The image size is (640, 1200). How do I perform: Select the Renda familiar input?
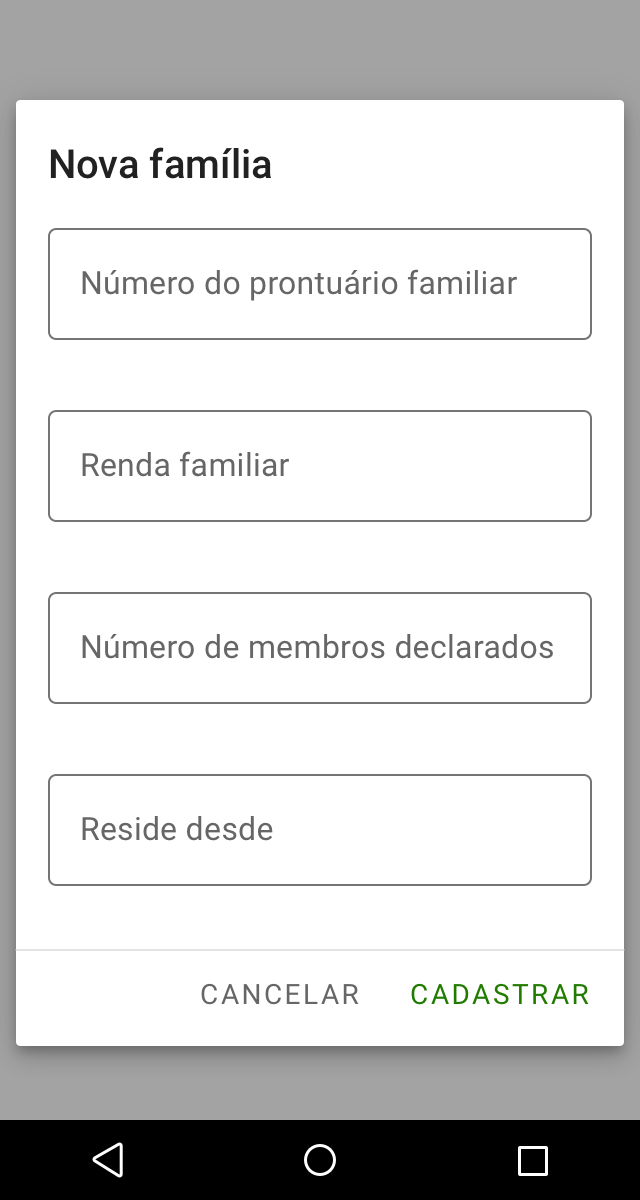coord(320,466)
